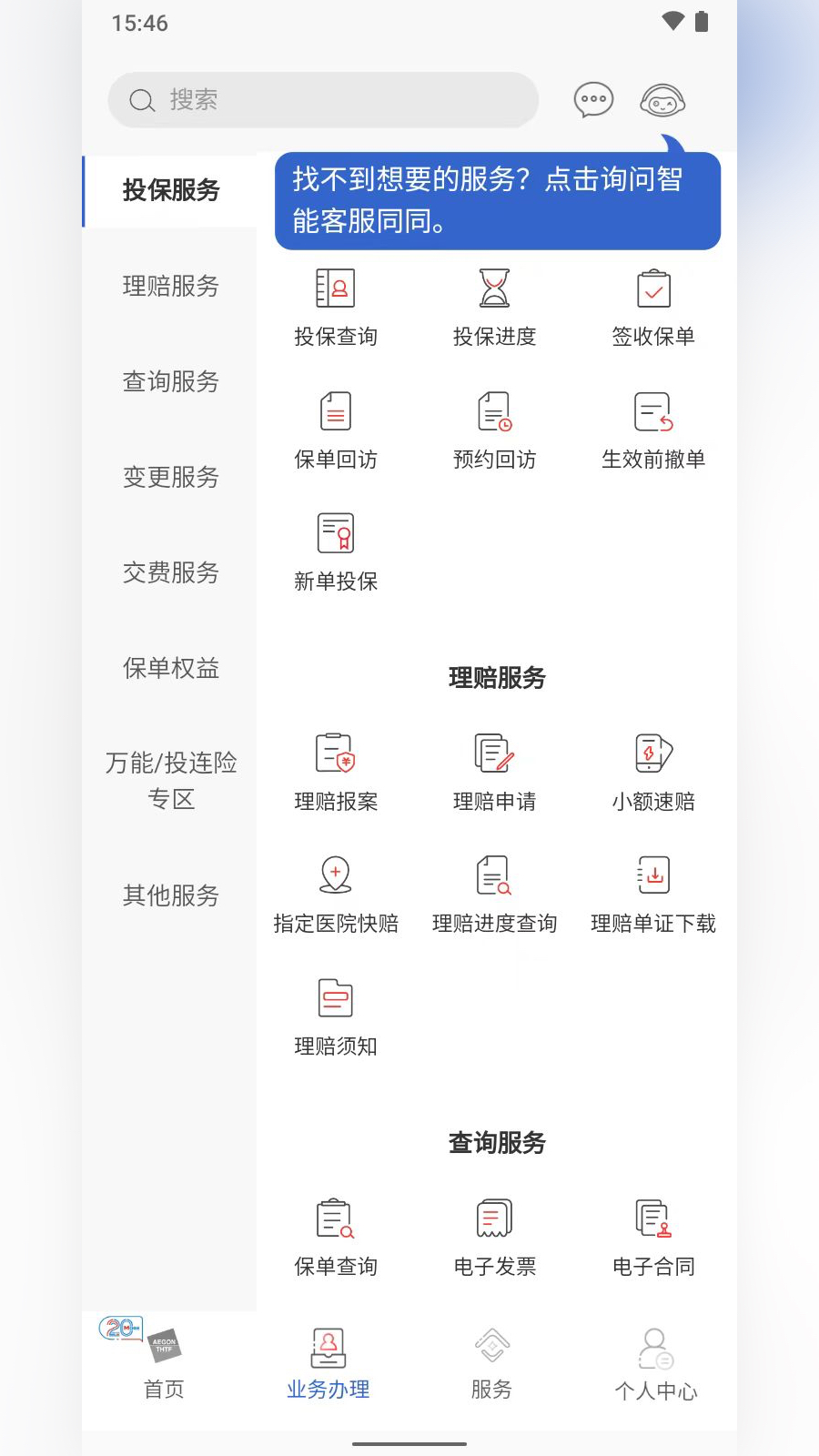Open the messages chat bubble icon

tap(593, 99)
